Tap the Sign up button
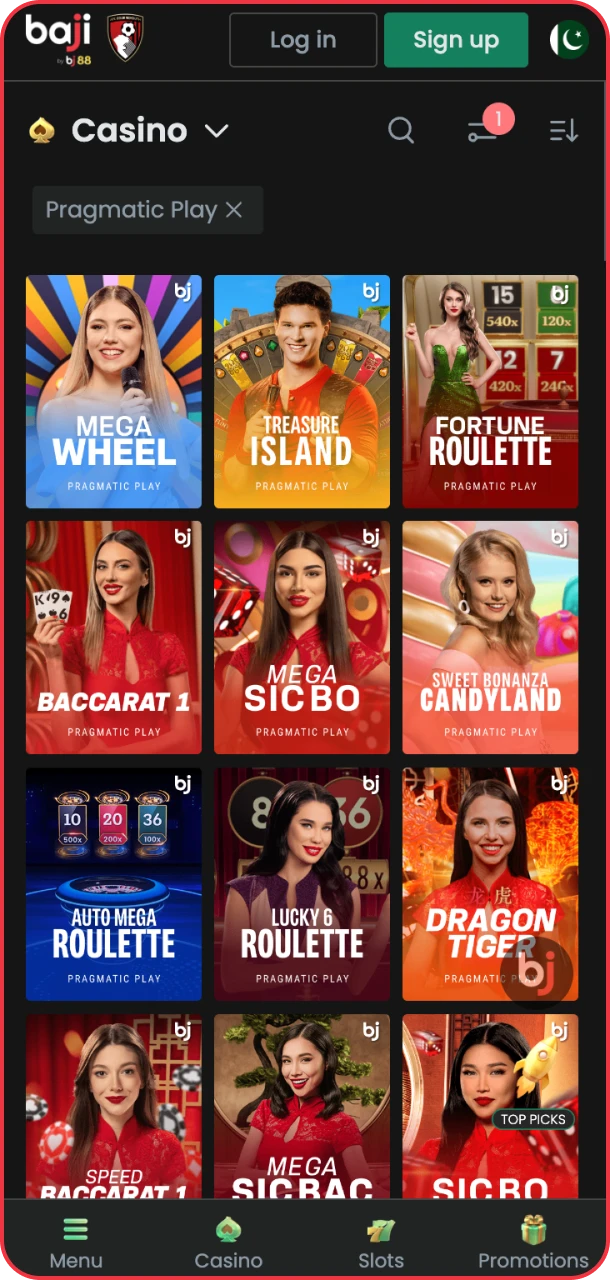The height and width of the screenshot is (1280, 610). (456, 40)
